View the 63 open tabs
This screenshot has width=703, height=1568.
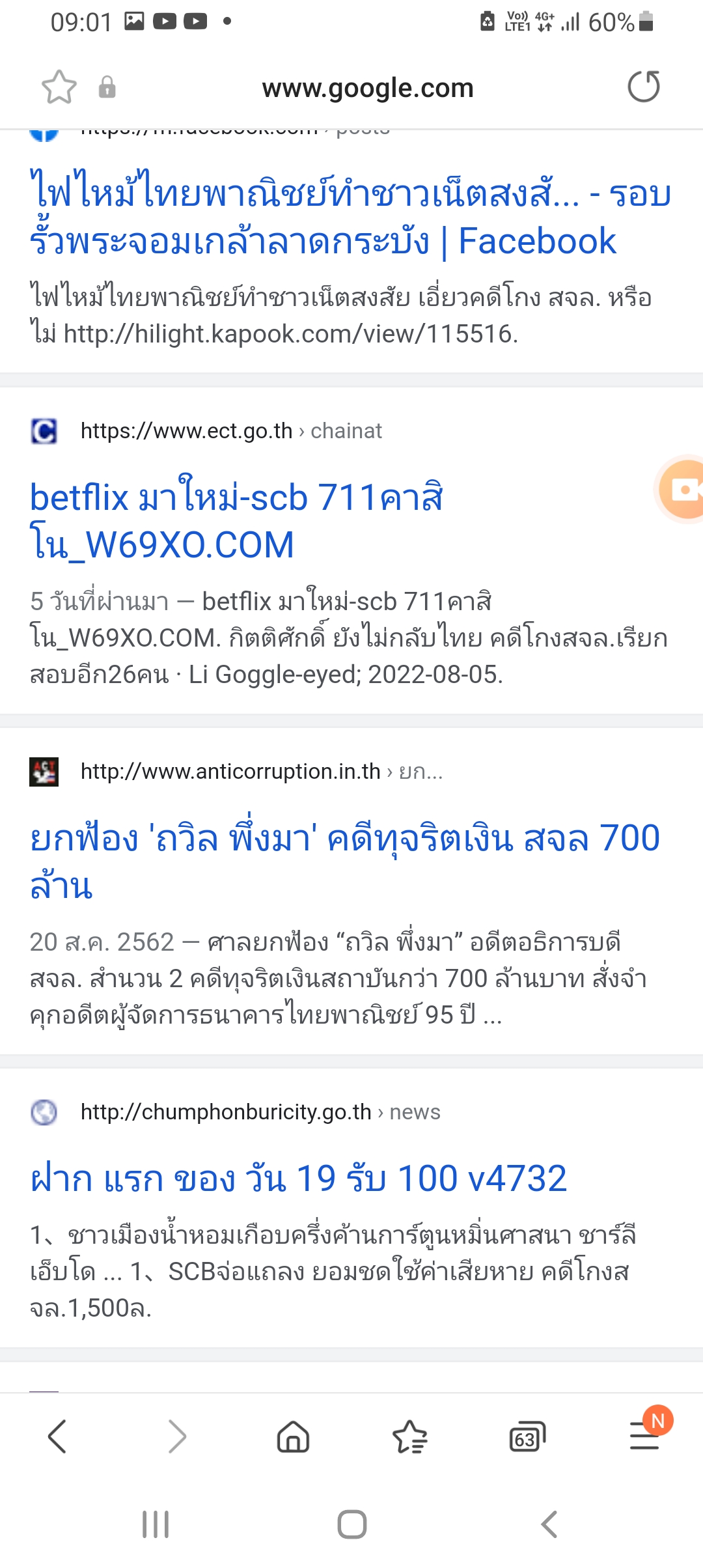pyautogui.click(x=527, y=1437)
